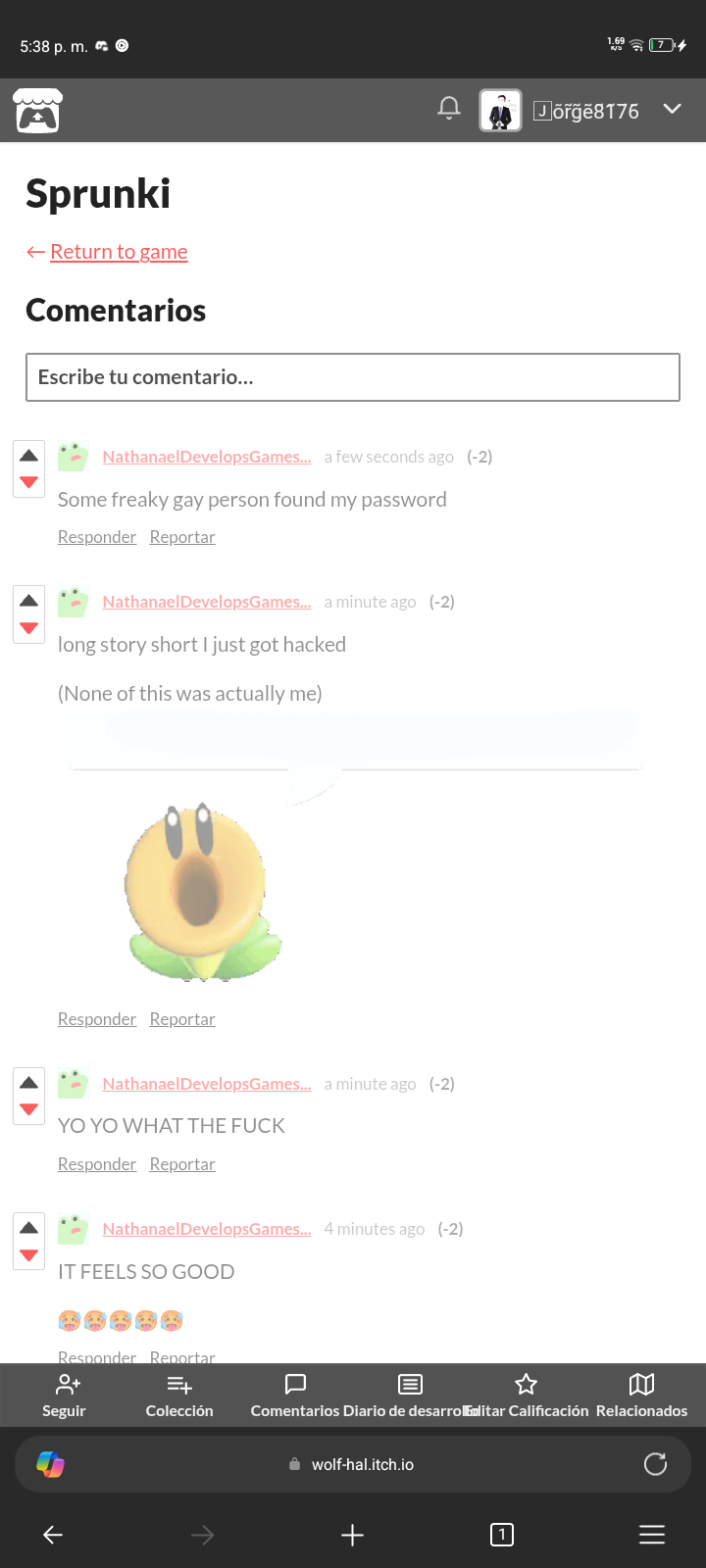Downvote the 'YO YO WHAT' comment
This screenshot has width=706, height=1568.
tap(29, 1109)
